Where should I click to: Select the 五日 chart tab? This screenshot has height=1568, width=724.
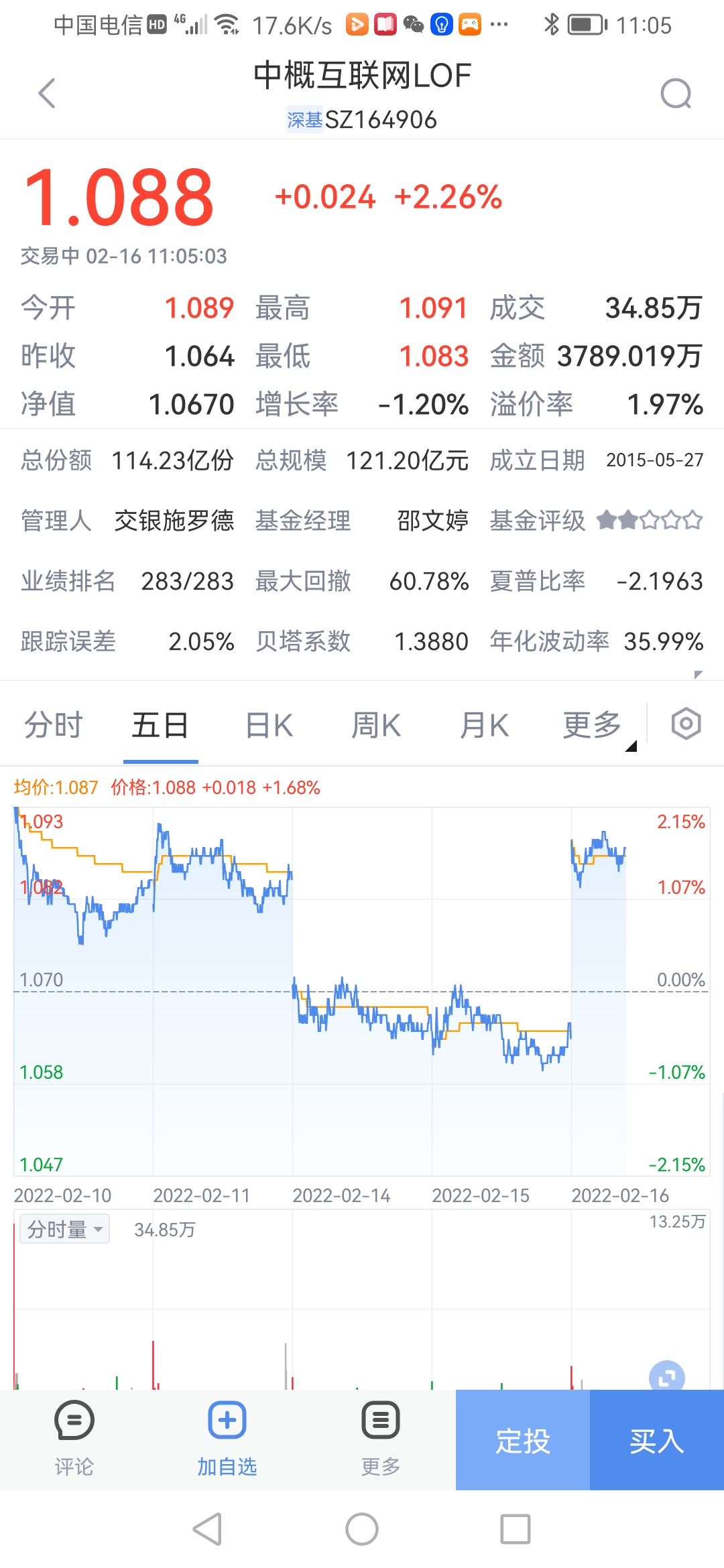click(x=160, y=725)
